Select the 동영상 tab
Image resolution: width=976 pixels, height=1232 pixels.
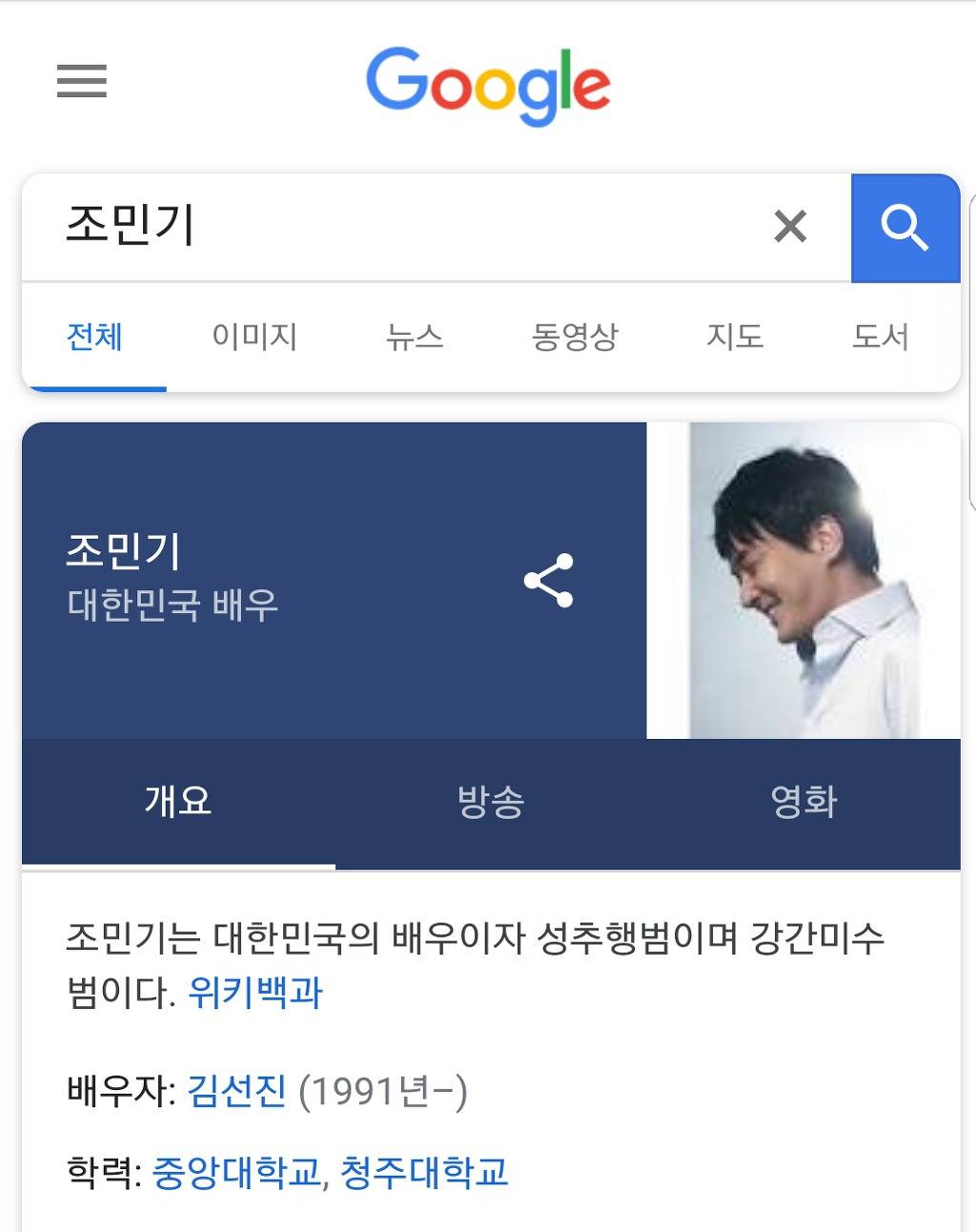[x=575, y=338]
